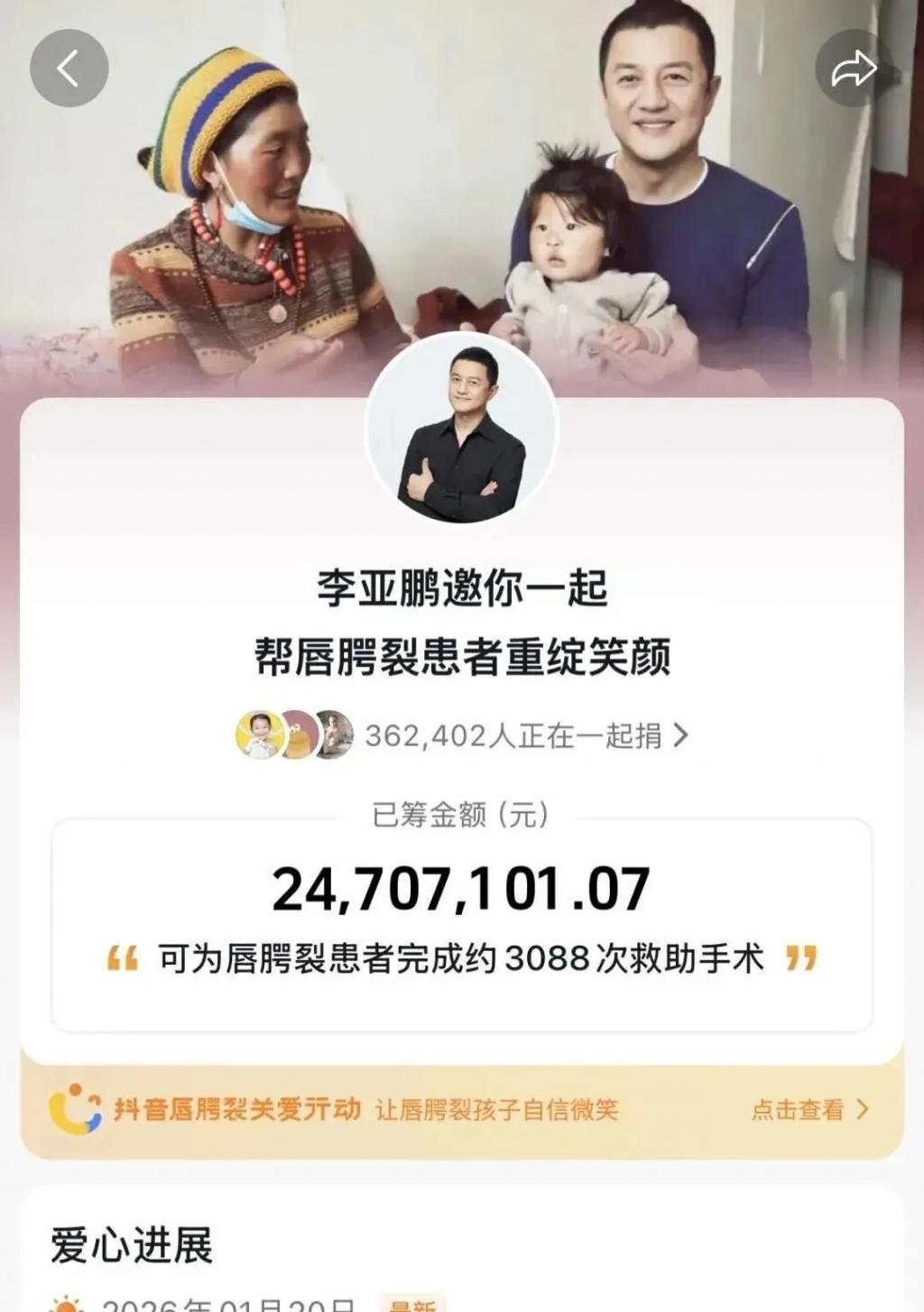
Task: Open 点击查看 in the 抖音唇腭裂关爱行动 banner
Action: (x=808, y=1109)
